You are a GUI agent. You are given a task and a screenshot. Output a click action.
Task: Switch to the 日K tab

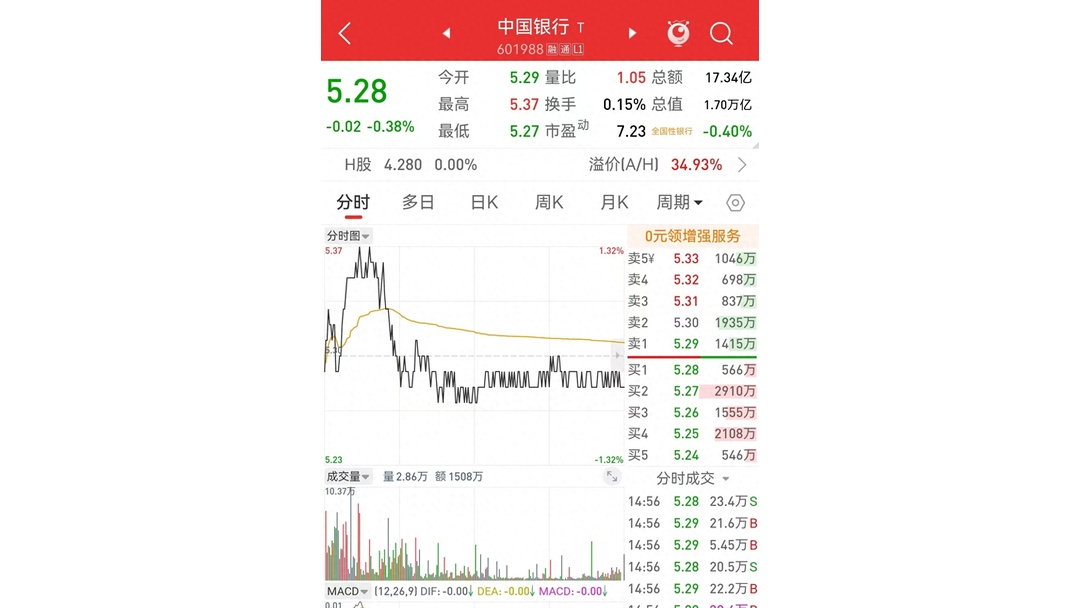point(484,202)
